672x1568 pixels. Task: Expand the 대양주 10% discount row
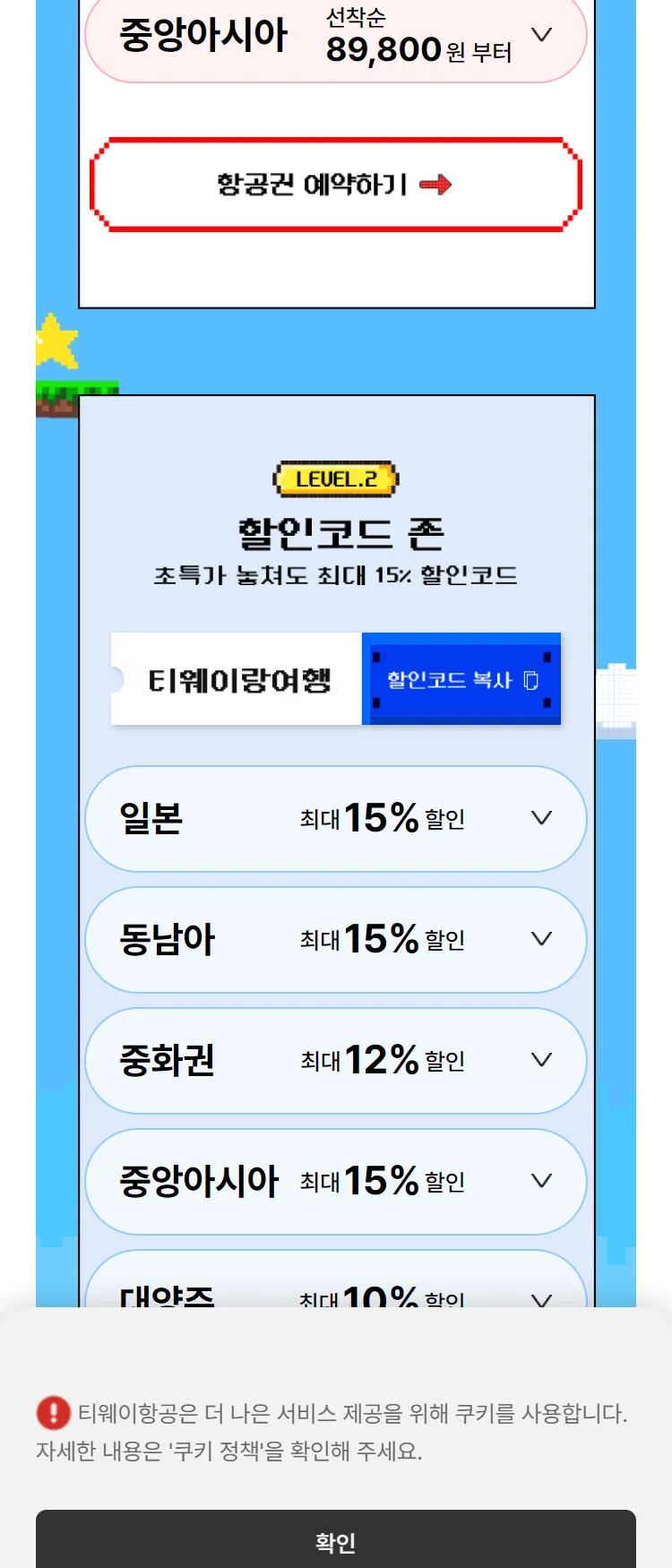335,1288
